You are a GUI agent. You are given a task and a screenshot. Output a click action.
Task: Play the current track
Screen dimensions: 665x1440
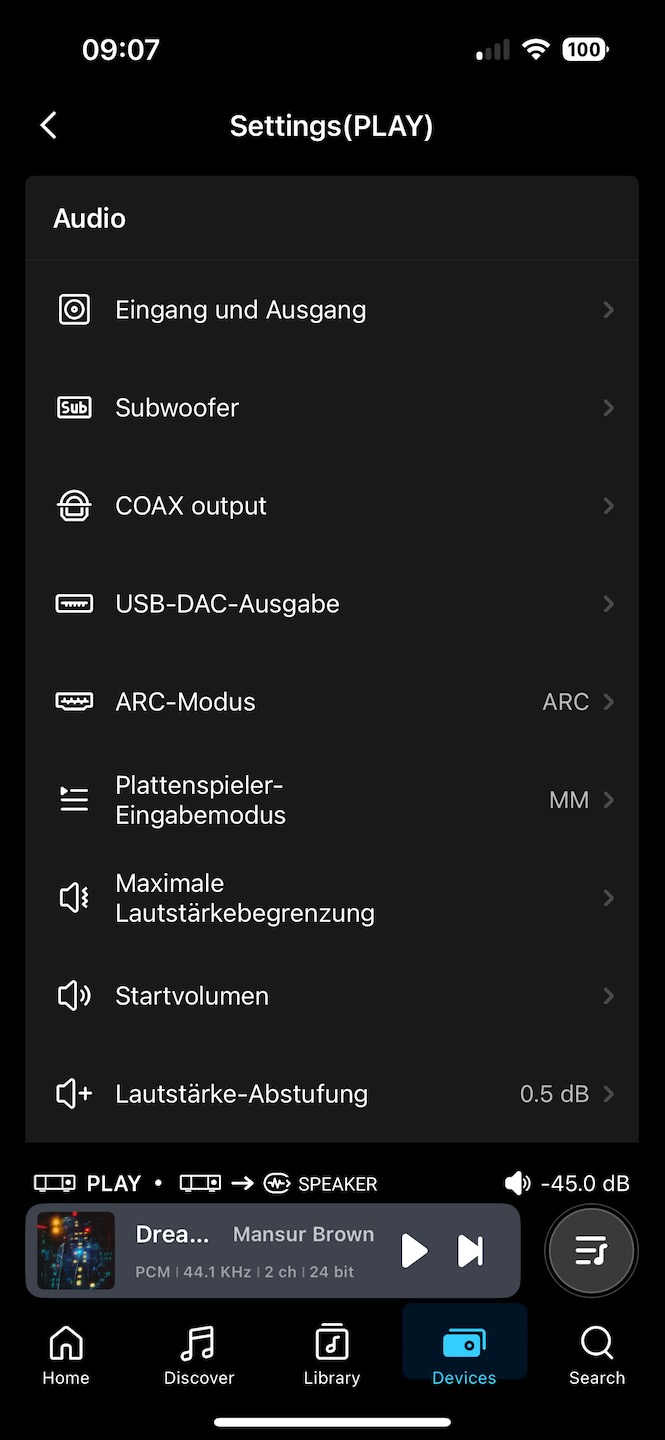pos(413,1251)
